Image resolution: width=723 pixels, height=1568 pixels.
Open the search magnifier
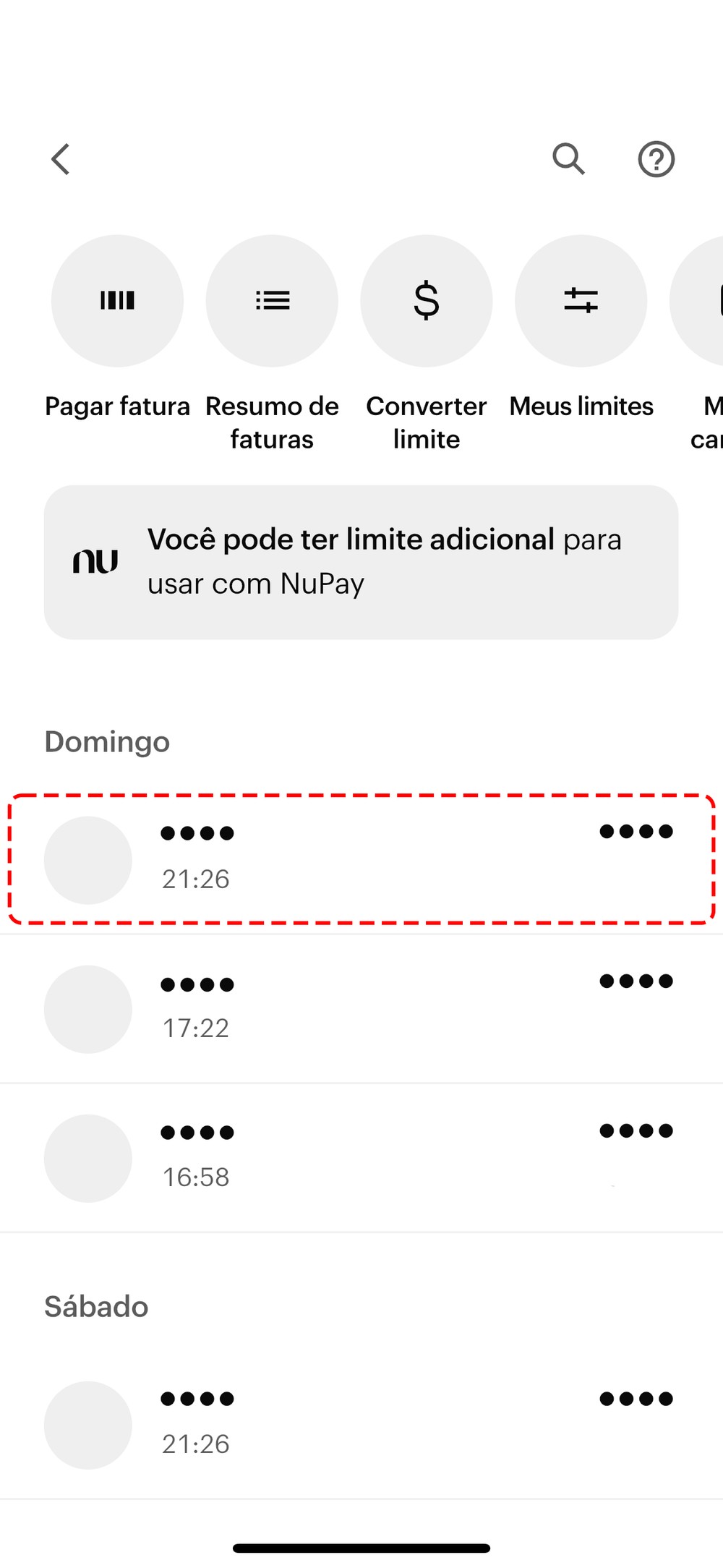[x=568, y=159]
